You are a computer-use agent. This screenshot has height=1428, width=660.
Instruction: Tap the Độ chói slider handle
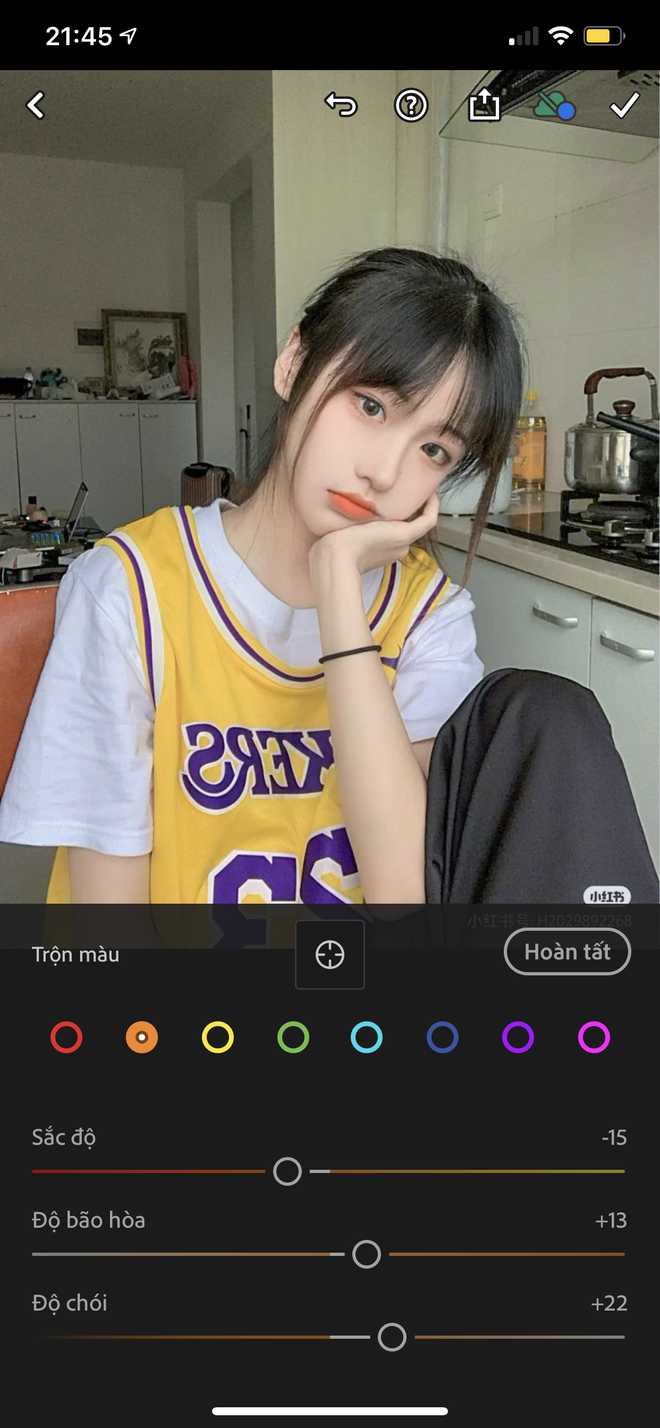(392, 1337)
